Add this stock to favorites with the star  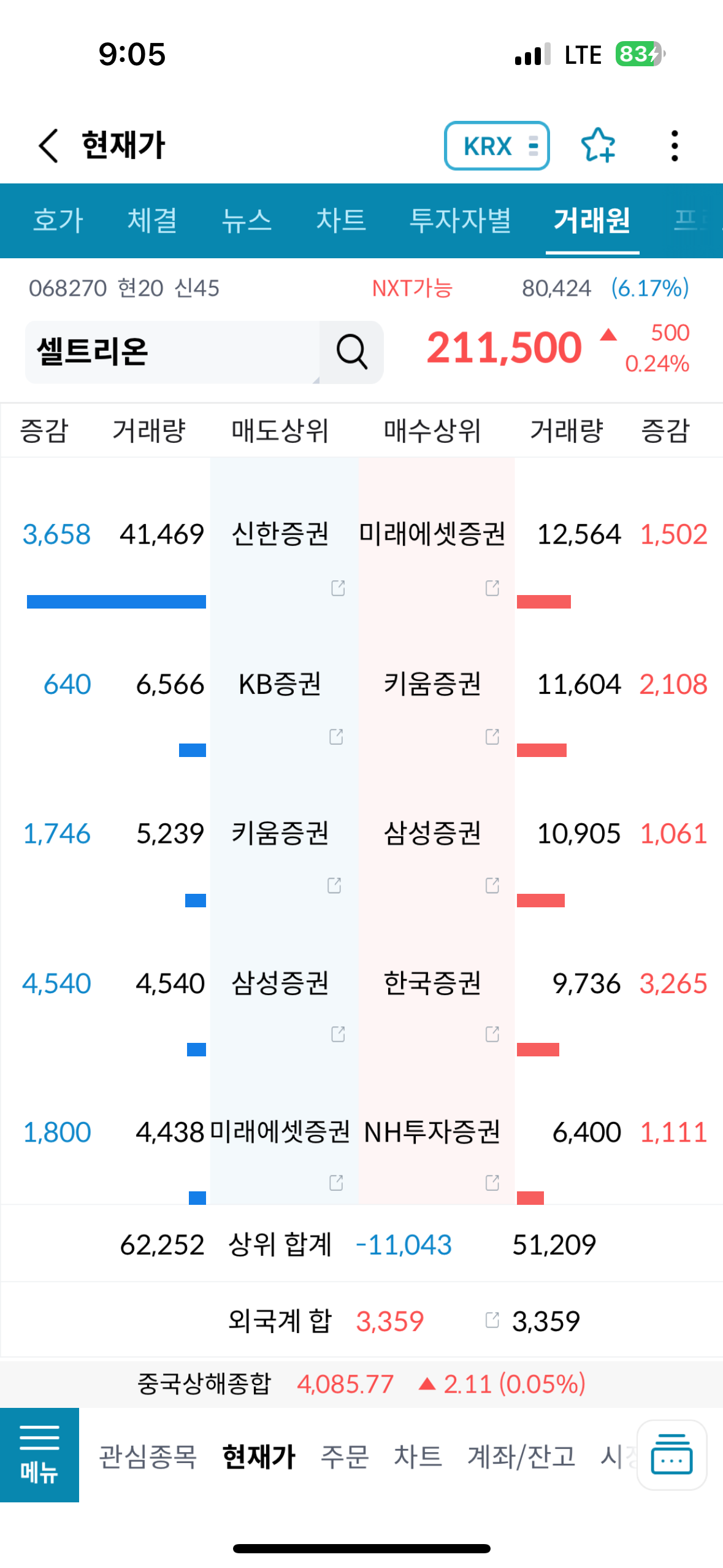[598, 146]
